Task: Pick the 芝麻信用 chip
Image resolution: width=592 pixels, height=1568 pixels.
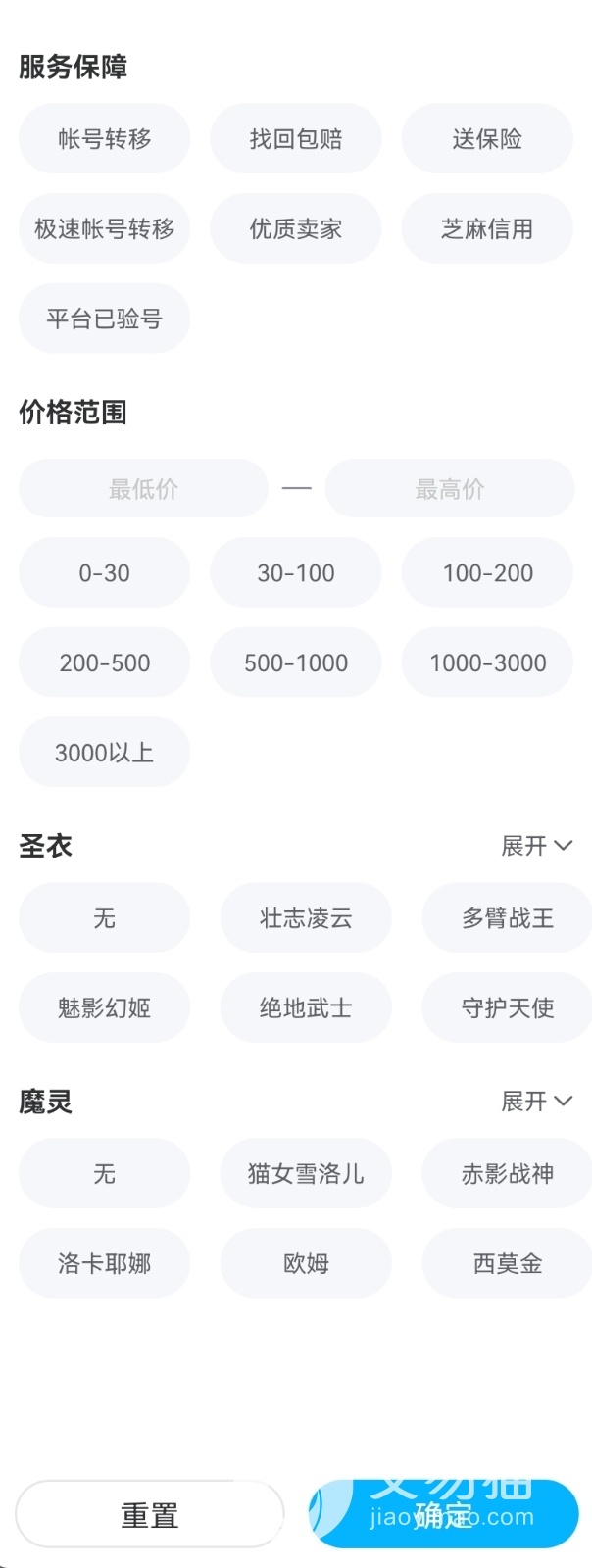Action: (487, 229)
